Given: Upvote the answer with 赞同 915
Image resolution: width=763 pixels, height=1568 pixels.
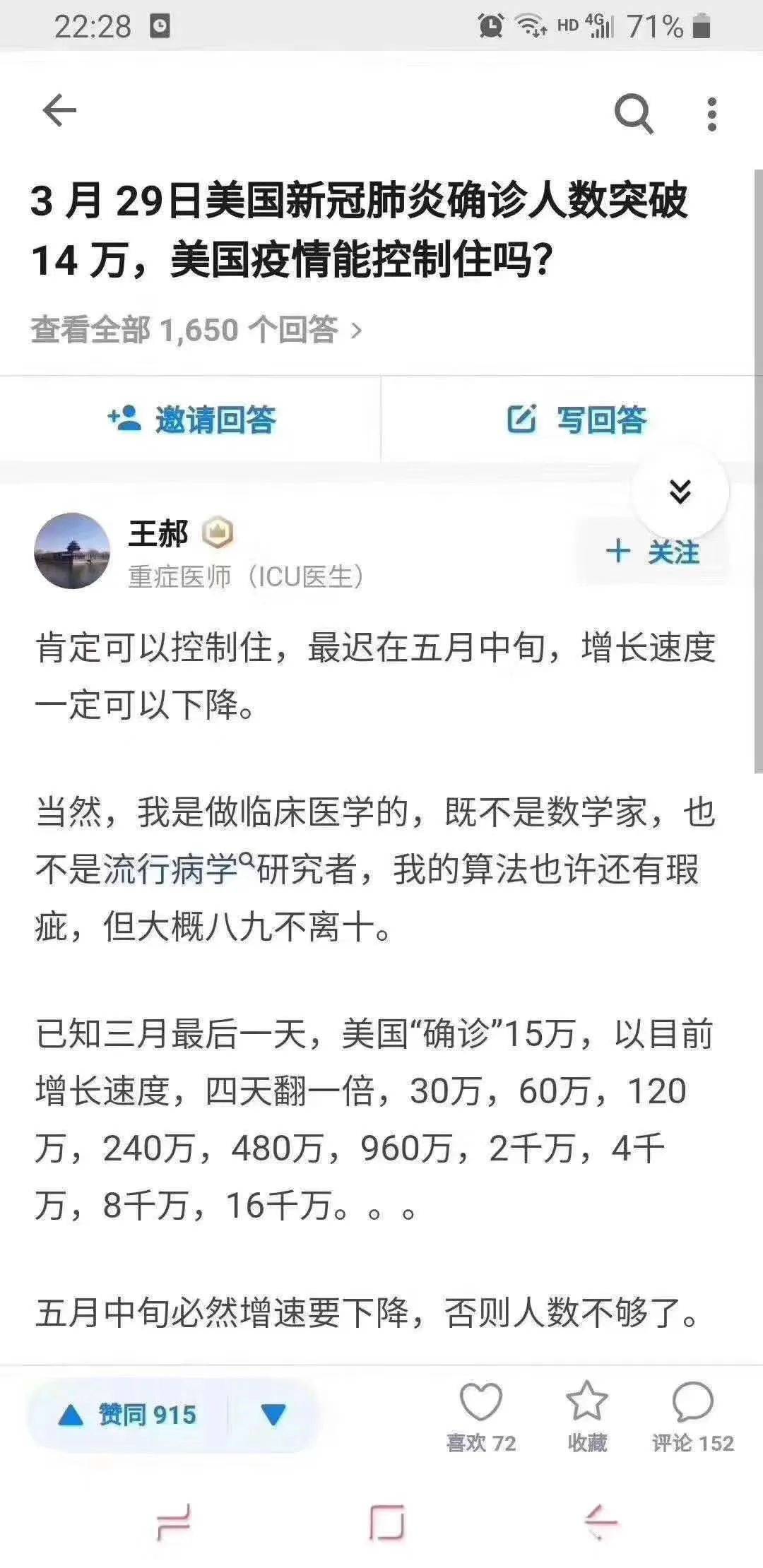Looking at the screenshot, I should [127, 1415].
